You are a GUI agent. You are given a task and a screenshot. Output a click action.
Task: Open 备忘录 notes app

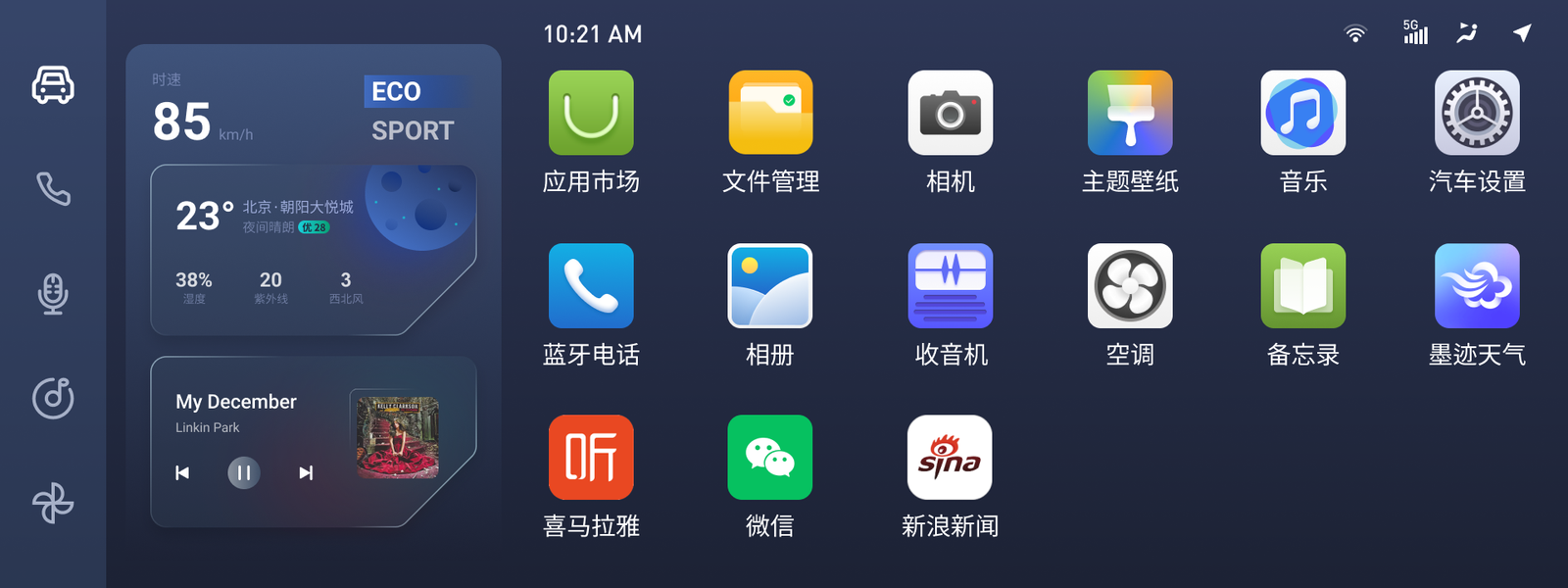[1302, 286]
